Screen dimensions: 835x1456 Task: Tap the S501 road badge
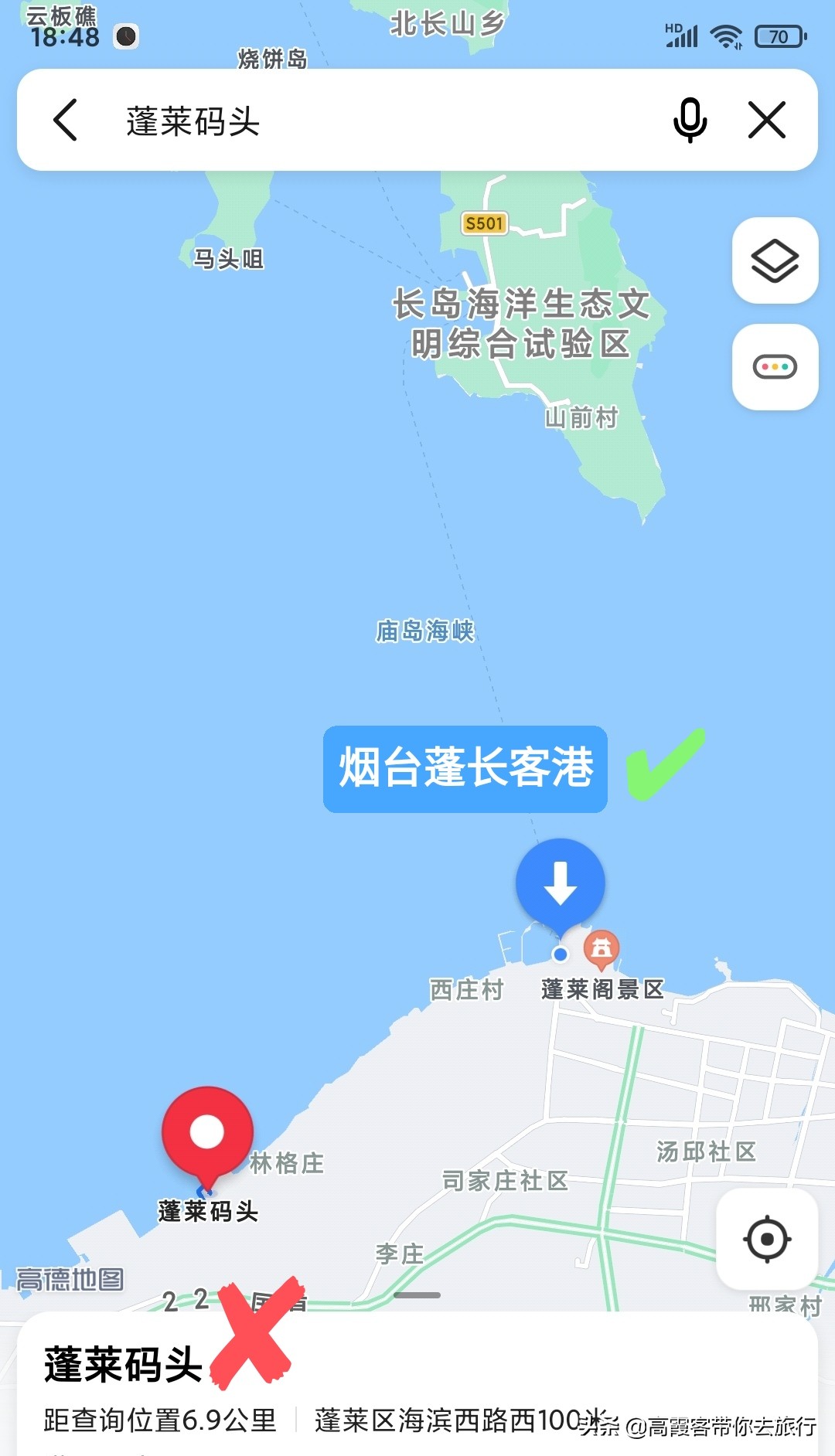(485, 223)
